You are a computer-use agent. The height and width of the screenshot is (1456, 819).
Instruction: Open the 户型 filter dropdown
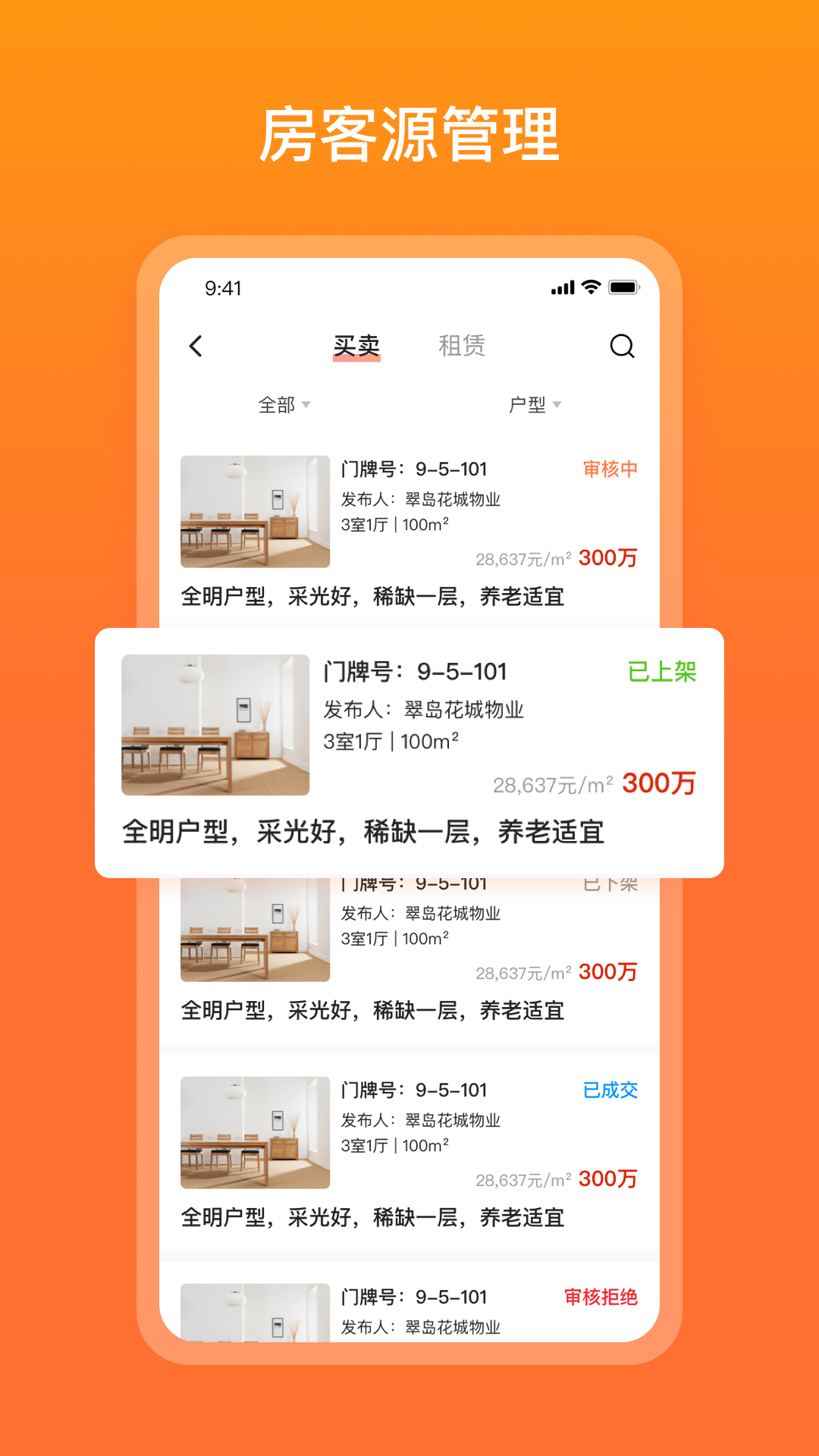(x=535, y=405)
